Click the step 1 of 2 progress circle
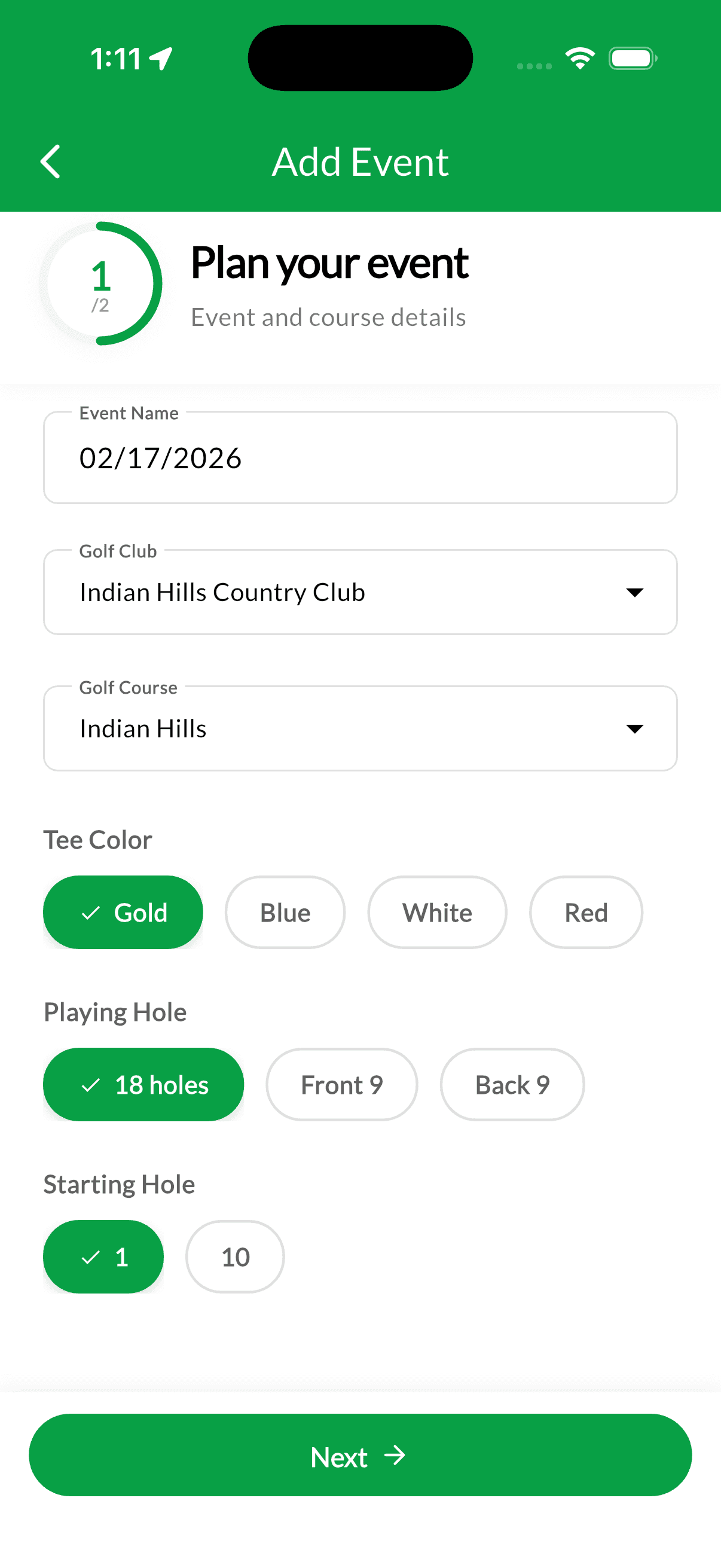721x1568 pixels. 101,284
